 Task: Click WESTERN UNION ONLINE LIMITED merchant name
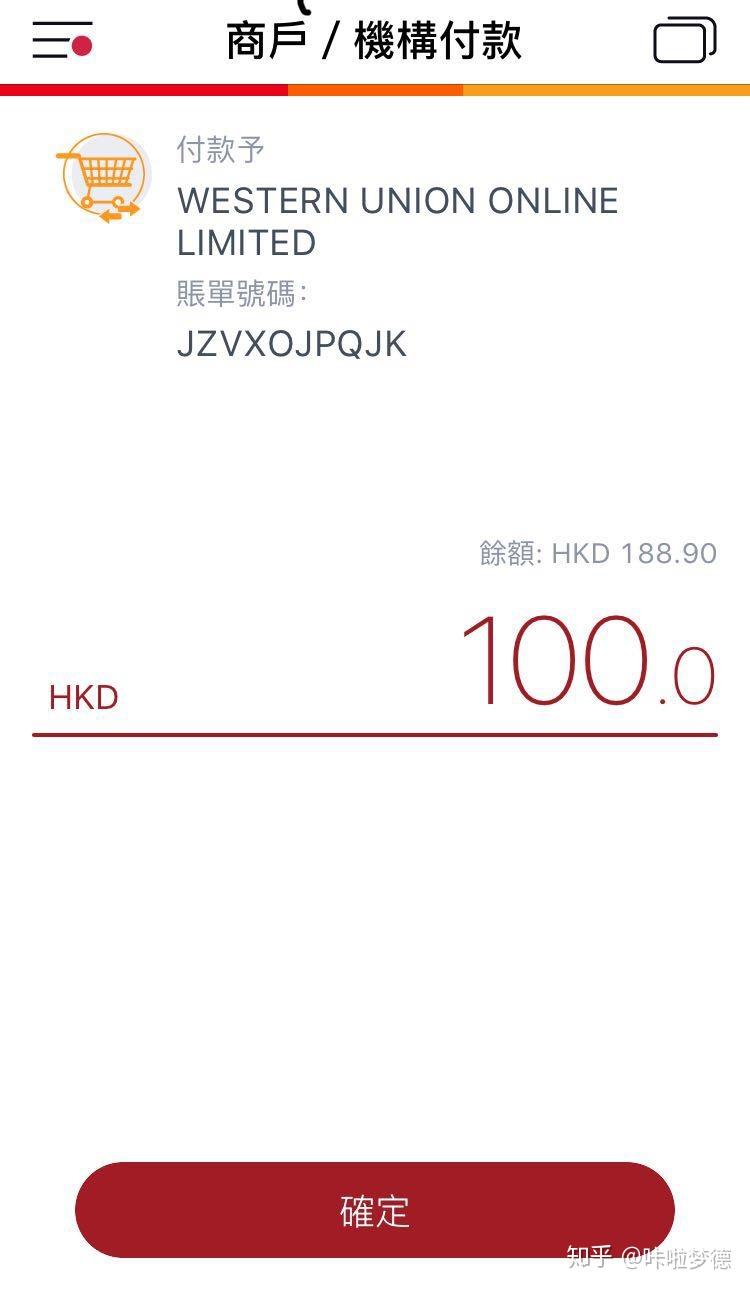[395, 220]
